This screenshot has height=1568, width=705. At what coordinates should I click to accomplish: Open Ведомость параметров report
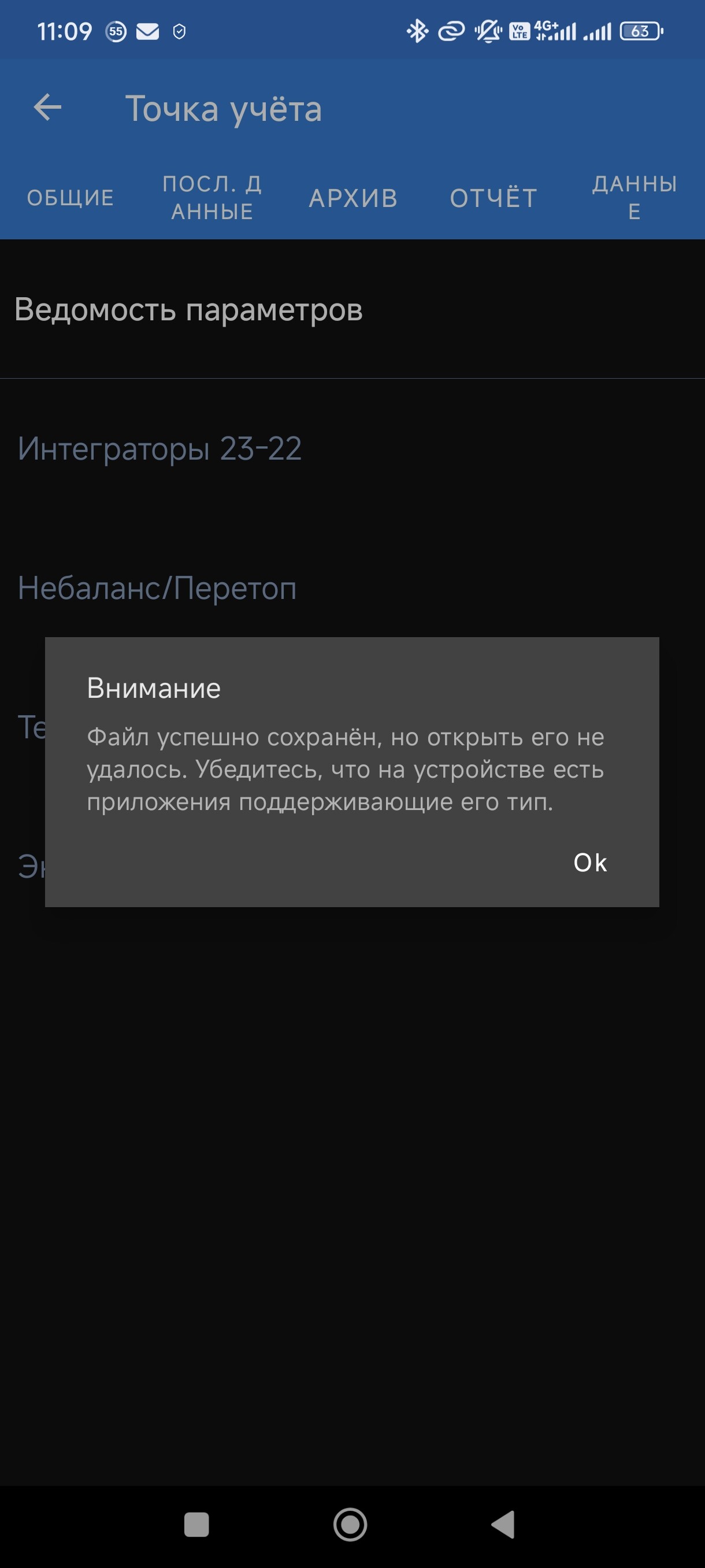click(188, 309)
